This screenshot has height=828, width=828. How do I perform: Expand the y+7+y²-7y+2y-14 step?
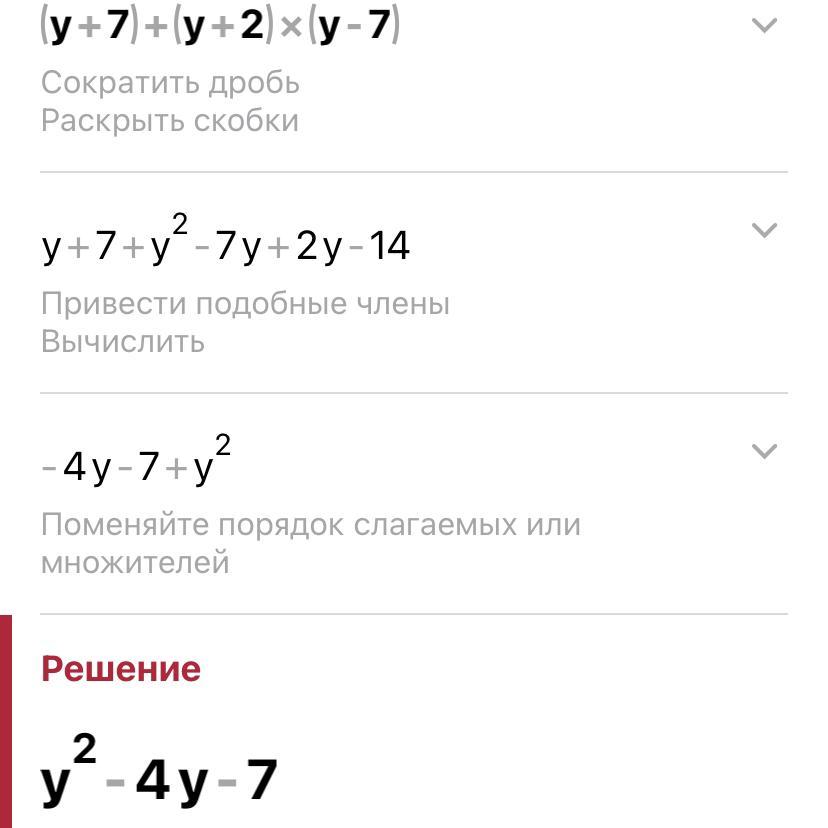[x=764, y=231]
